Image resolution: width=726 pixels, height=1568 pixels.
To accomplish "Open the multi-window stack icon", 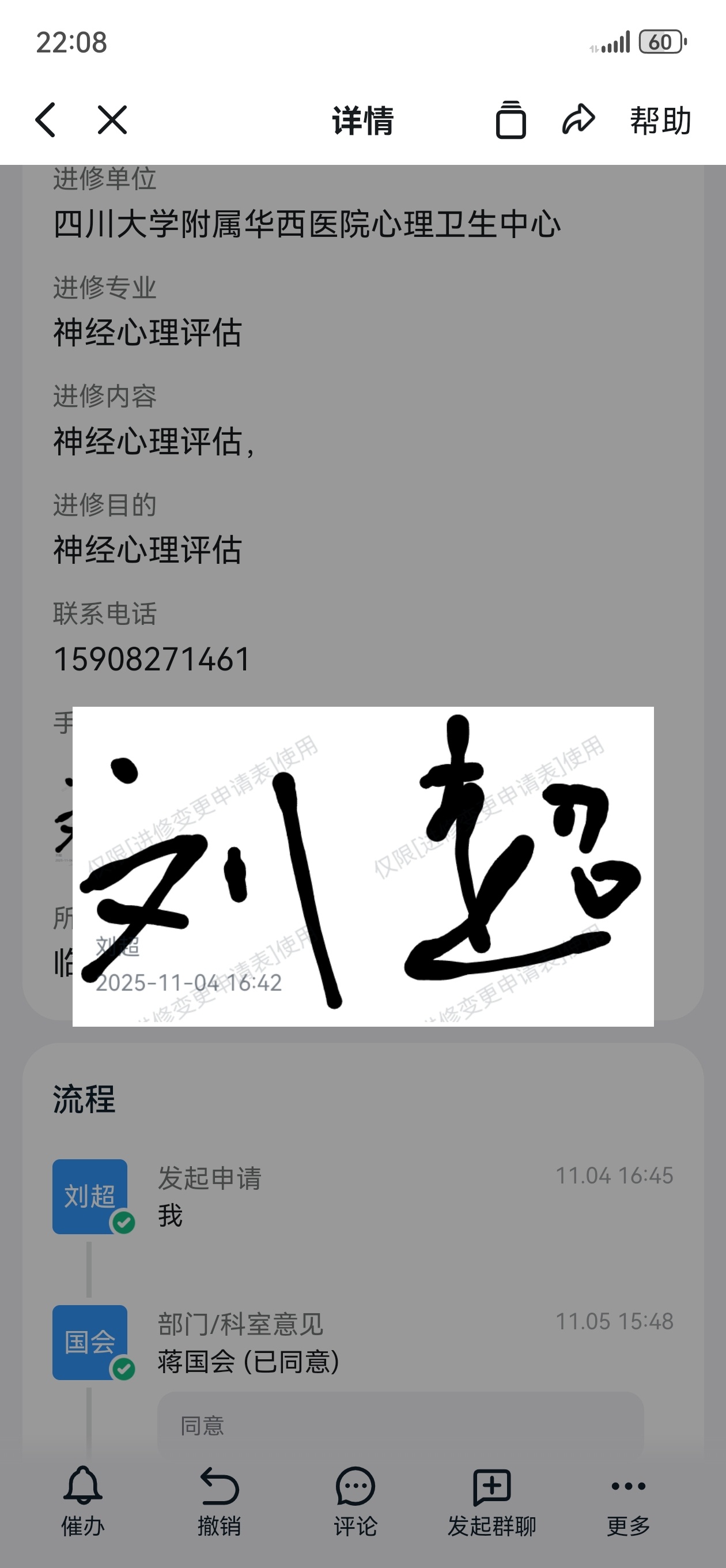I will [x=511, y=119].
